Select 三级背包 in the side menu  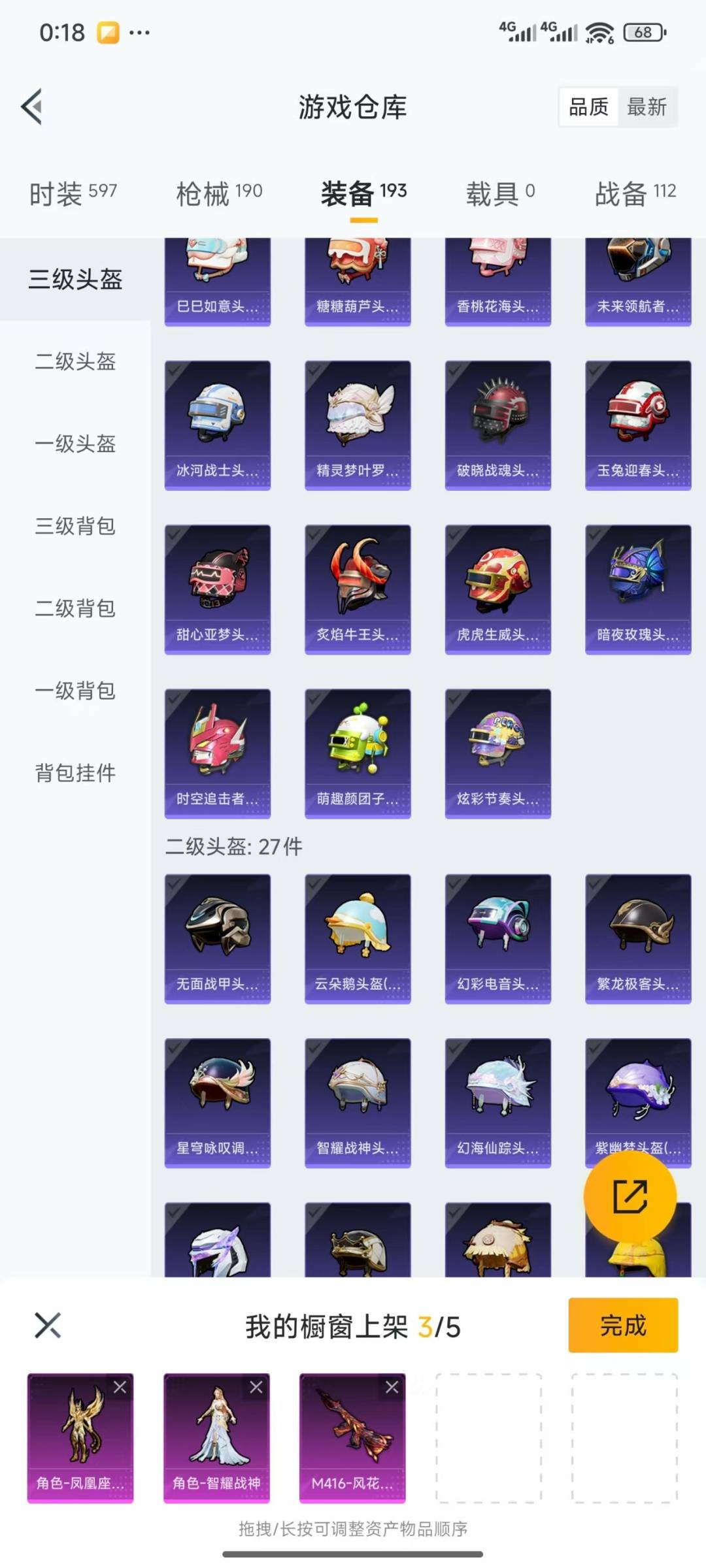75,526
